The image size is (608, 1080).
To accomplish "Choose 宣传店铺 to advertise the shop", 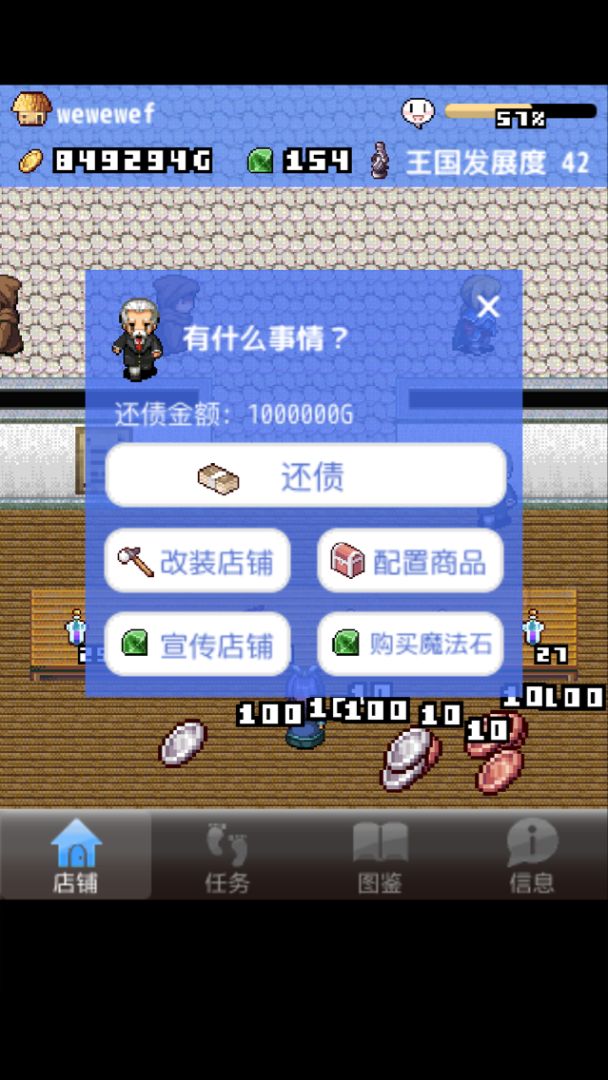I will click(197, 644).
